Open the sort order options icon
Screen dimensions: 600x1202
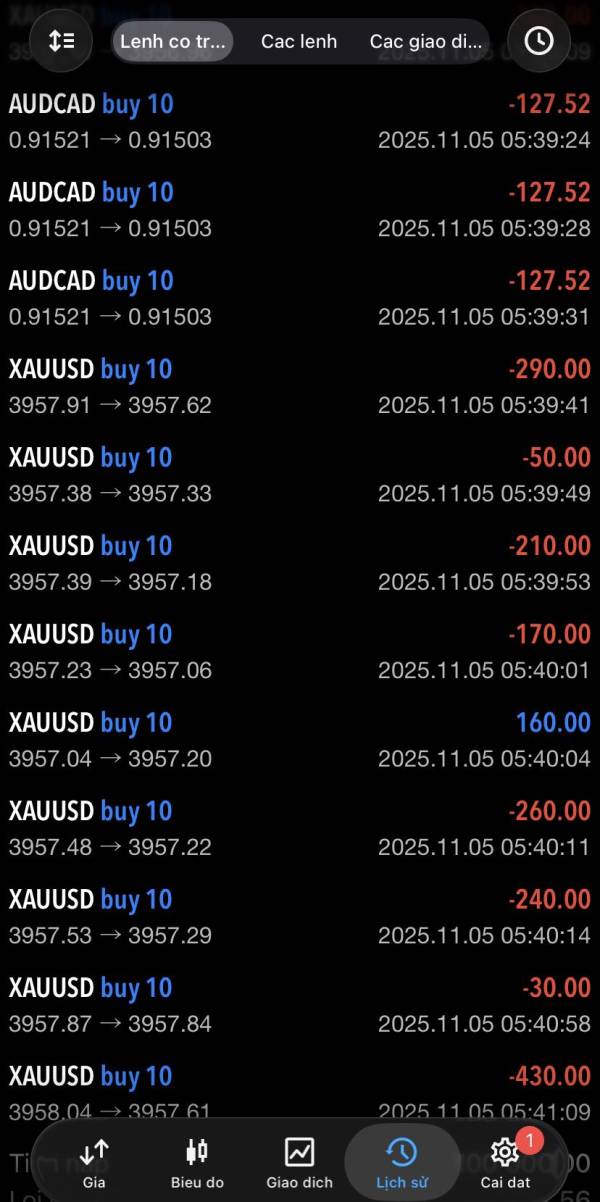pos(61,41)
